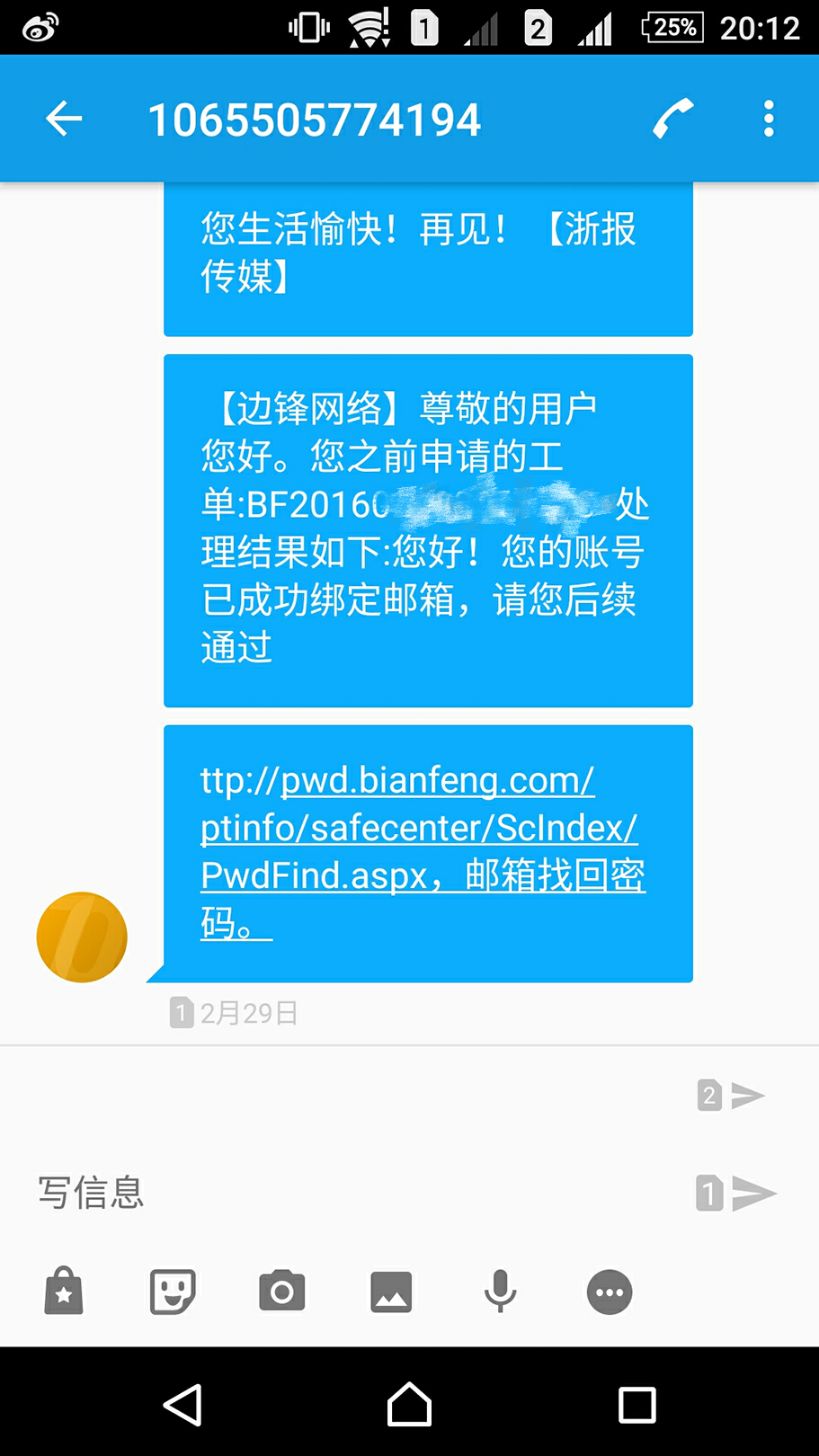Record audio with the microphone icon
This screenshot has width=819, height=1456.
[500, 1292]
